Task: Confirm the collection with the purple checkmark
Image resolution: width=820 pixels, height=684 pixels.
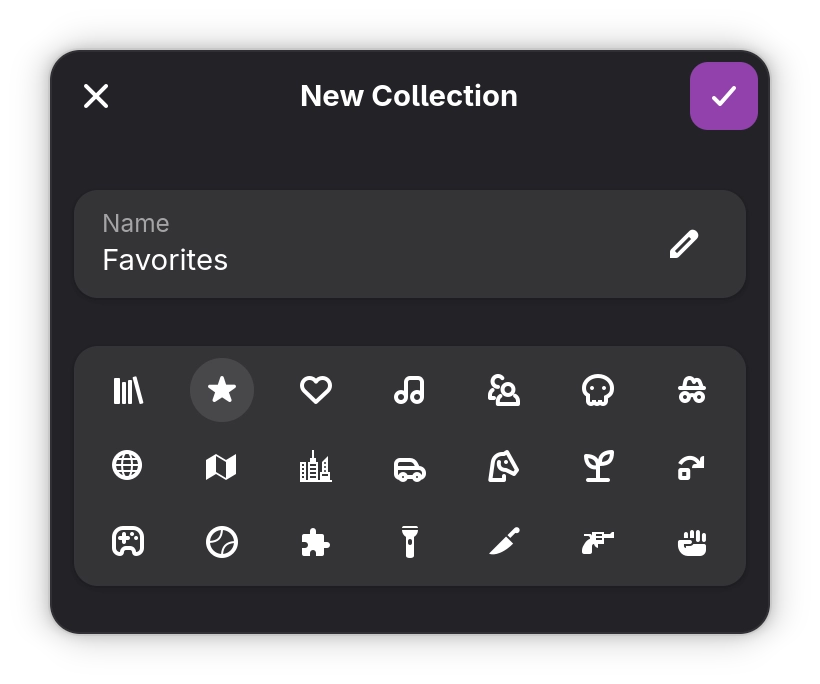Action: click(723, 96)
